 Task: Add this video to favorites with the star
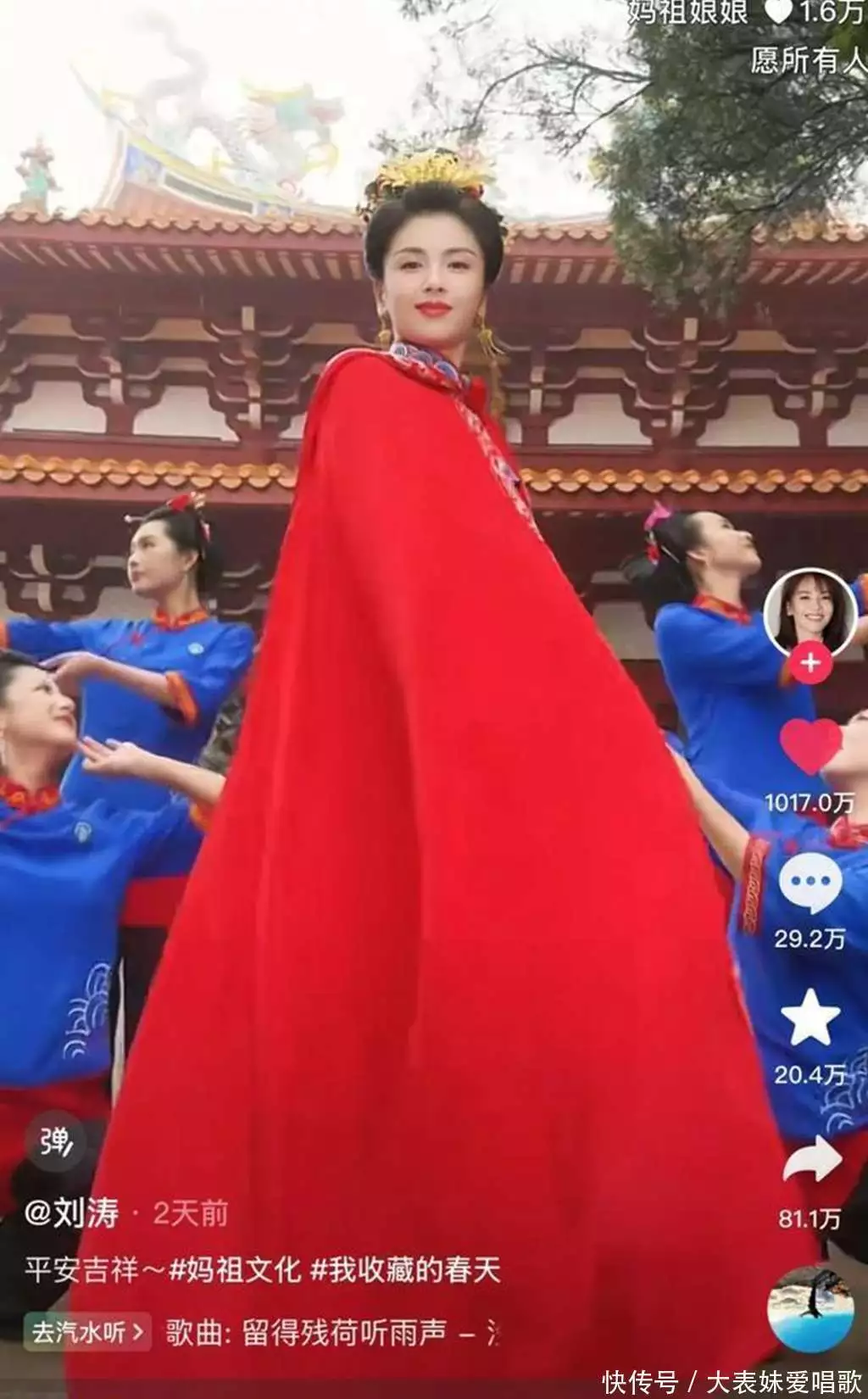[x=810, y=1017]
